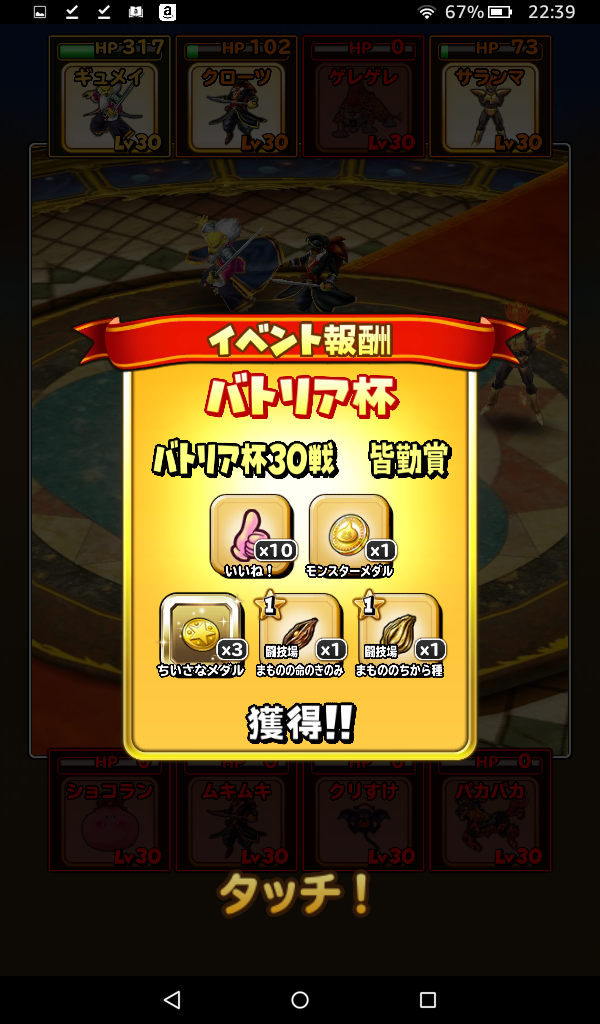Viewport: 600px width, 1024px height.
Task: Go back with the system back button
Action: pos(171,999)
